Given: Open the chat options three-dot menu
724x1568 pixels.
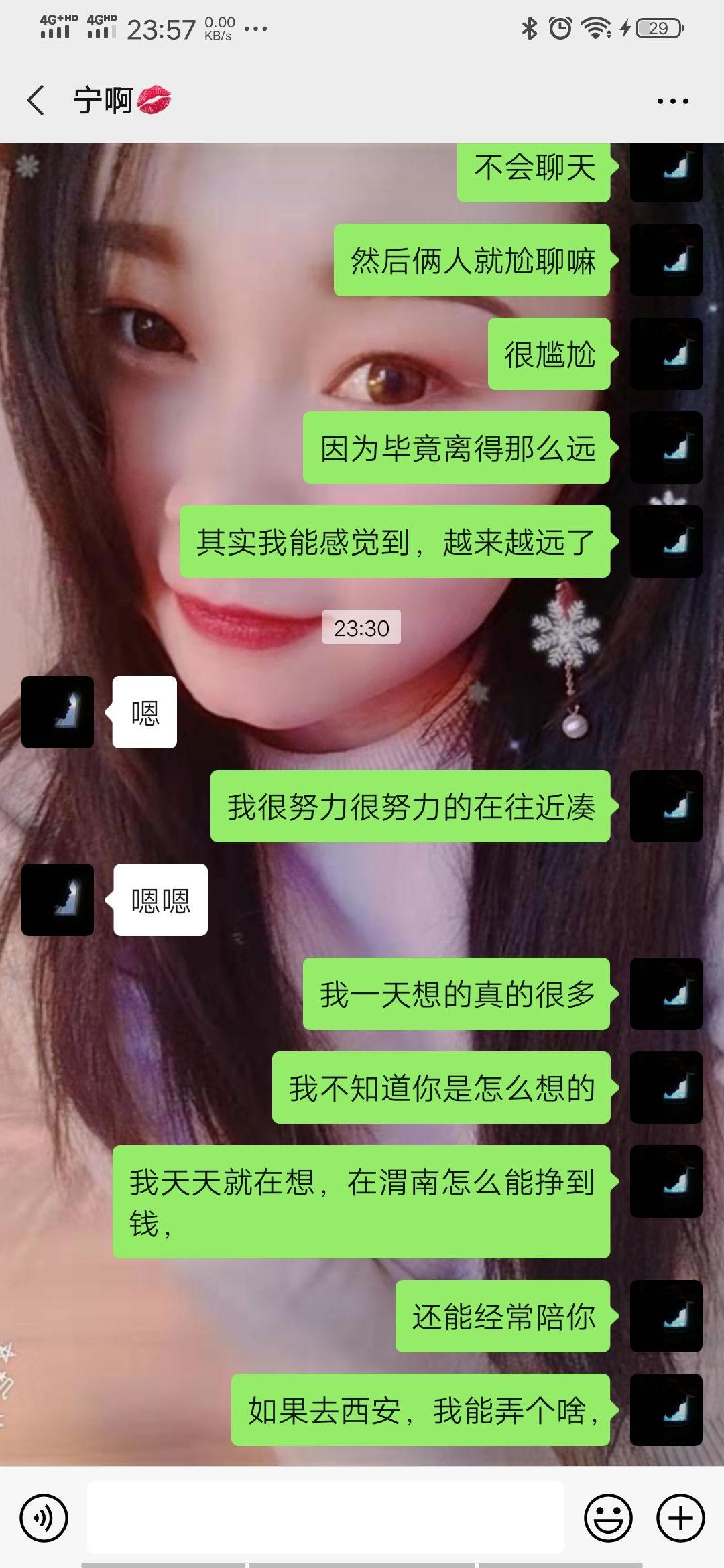Looking at the screenshot, I should pos(672,101).
